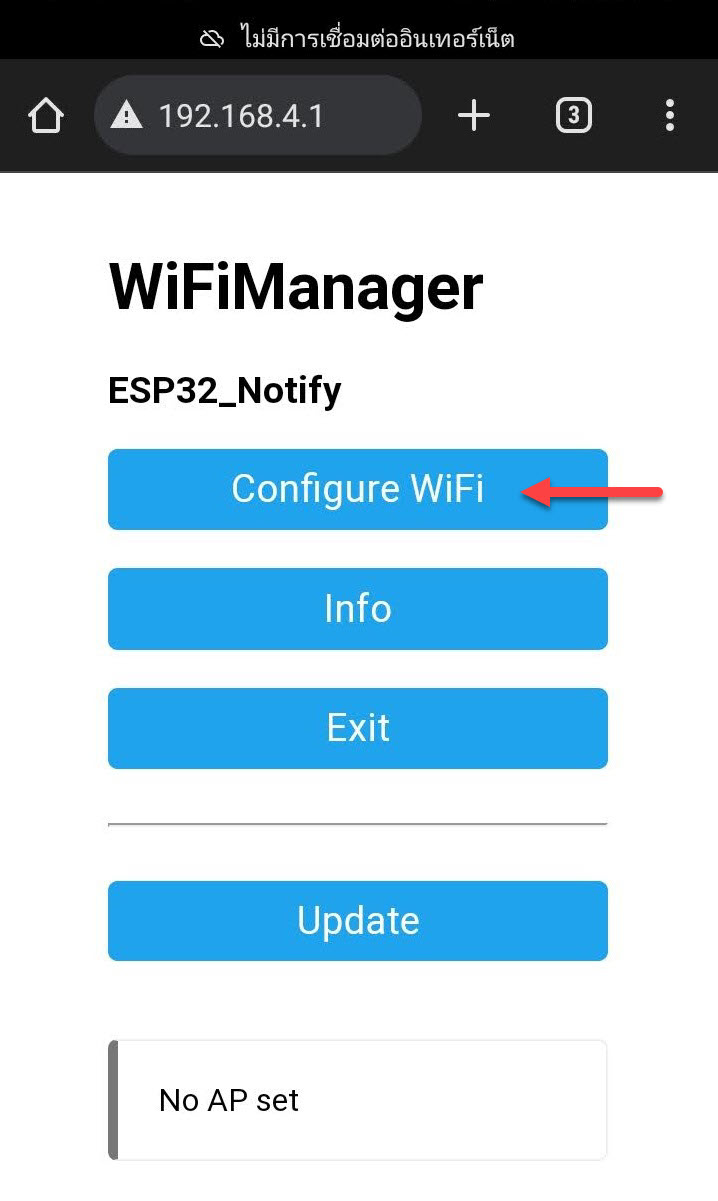Select the Exit button
Image resolution: width=718 pixels, height=1201 pixels.
click(357, 728)
